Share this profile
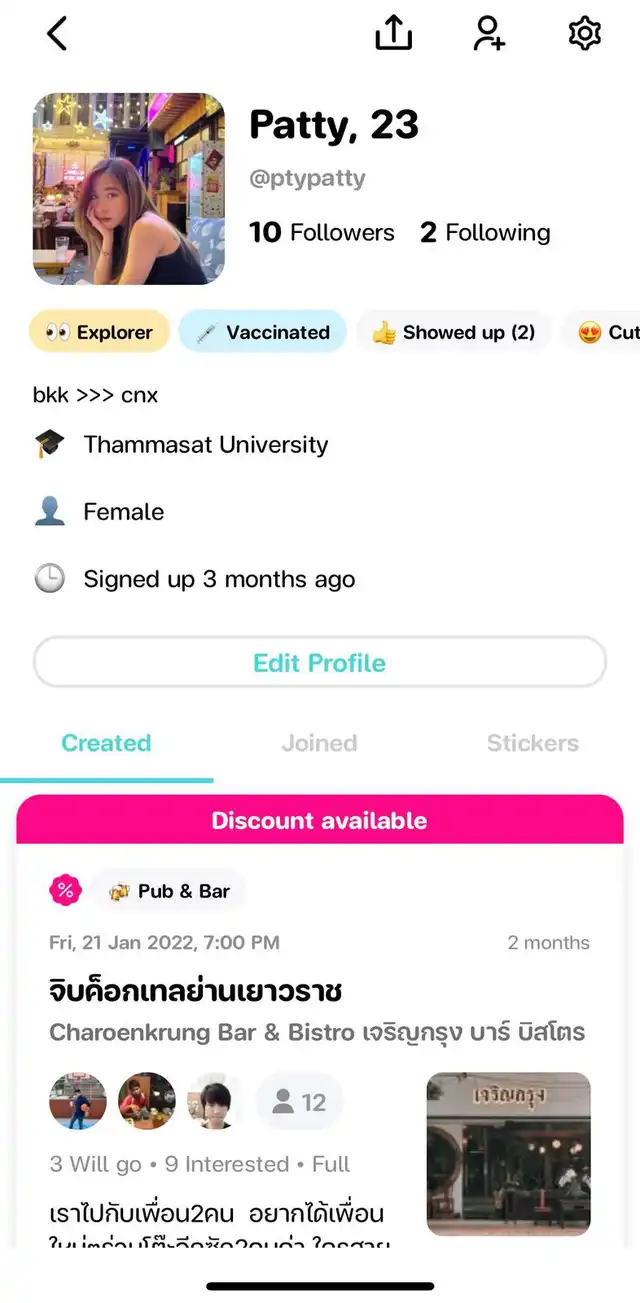The height and width of the screenshot is (1303, 640). [394, 33]
